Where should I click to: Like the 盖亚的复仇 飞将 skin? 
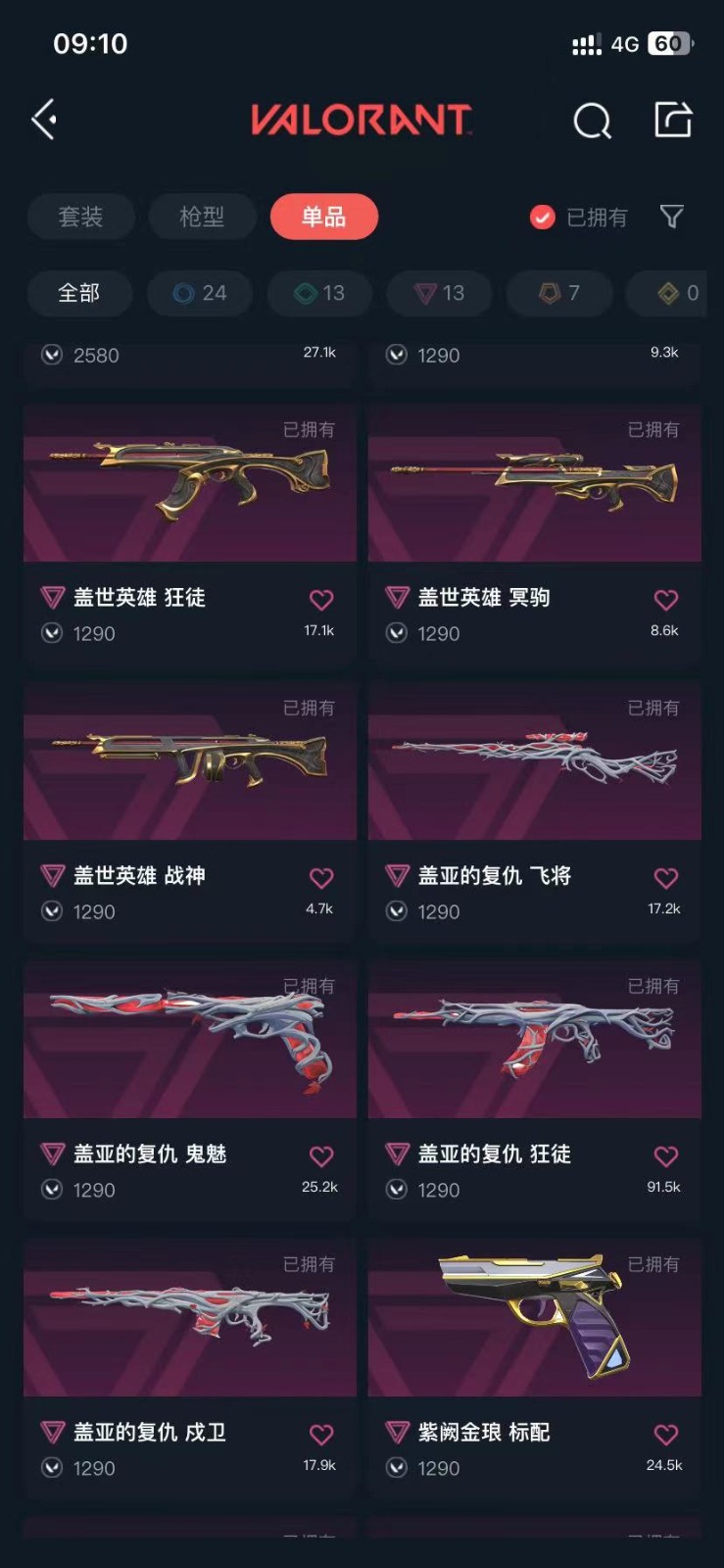(x=666, y=877)
